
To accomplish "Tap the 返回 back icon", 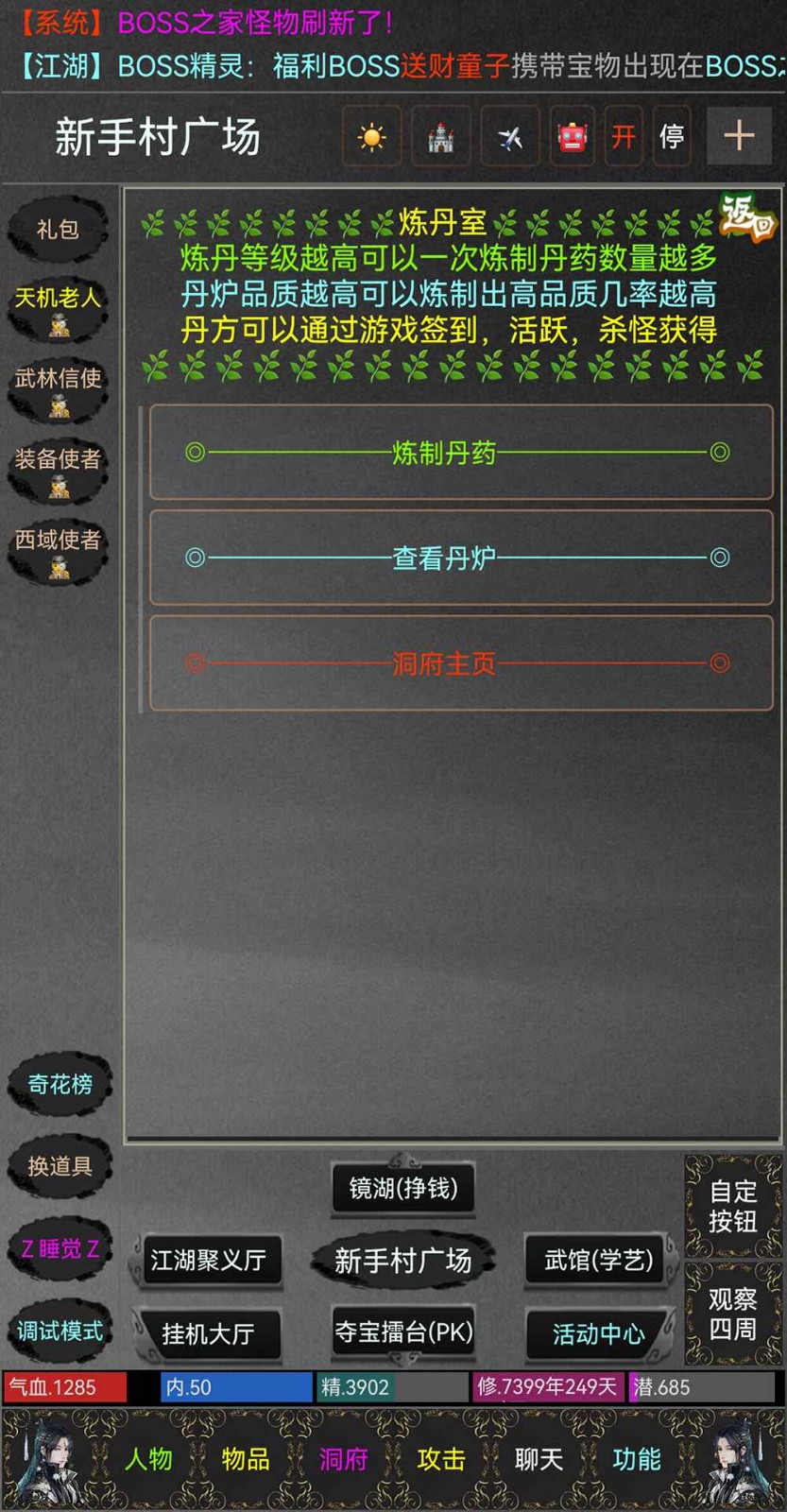I will coord(746,218).
